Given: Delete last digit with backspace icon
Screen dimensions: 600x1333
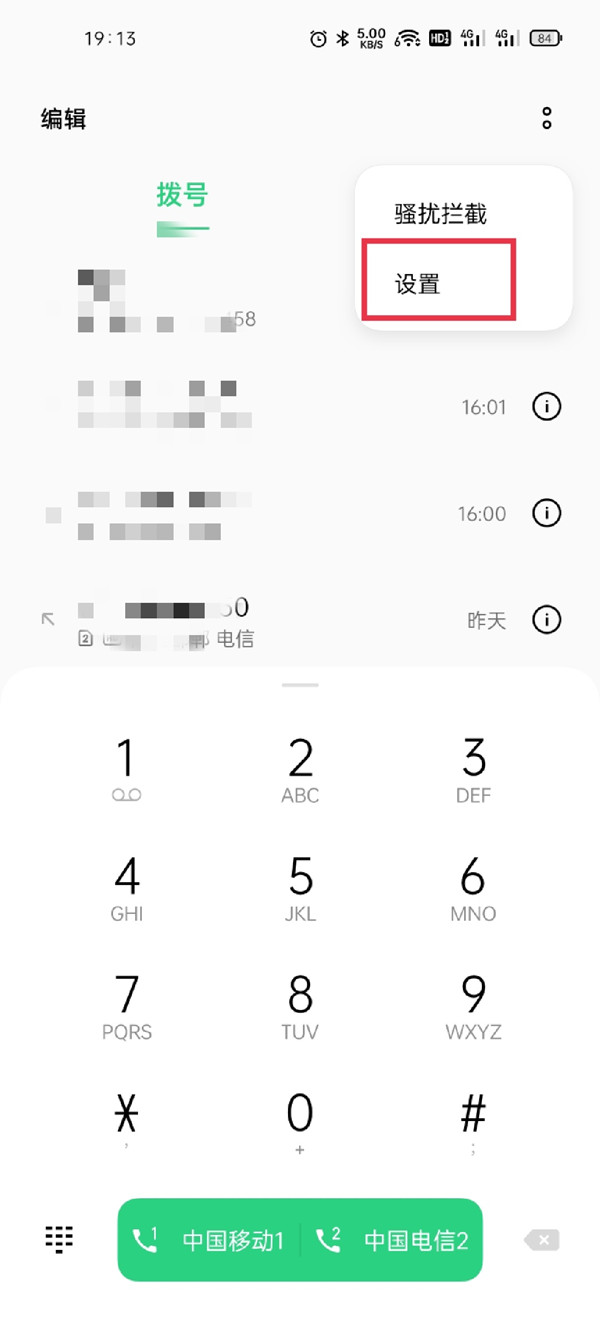Looking at the screenshot, I should pos(542,1240).
